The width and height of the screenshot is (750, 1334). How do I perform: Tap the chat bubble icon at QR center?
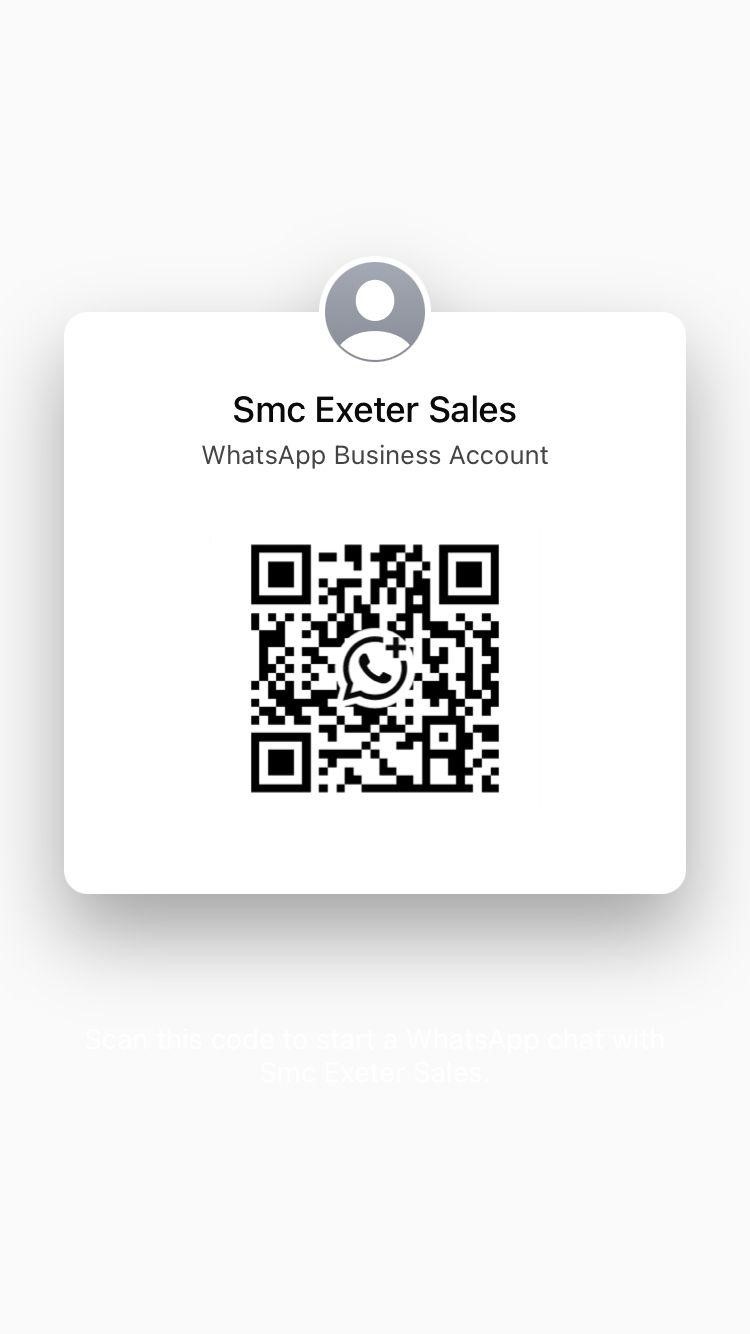click(x=372, y=670)
